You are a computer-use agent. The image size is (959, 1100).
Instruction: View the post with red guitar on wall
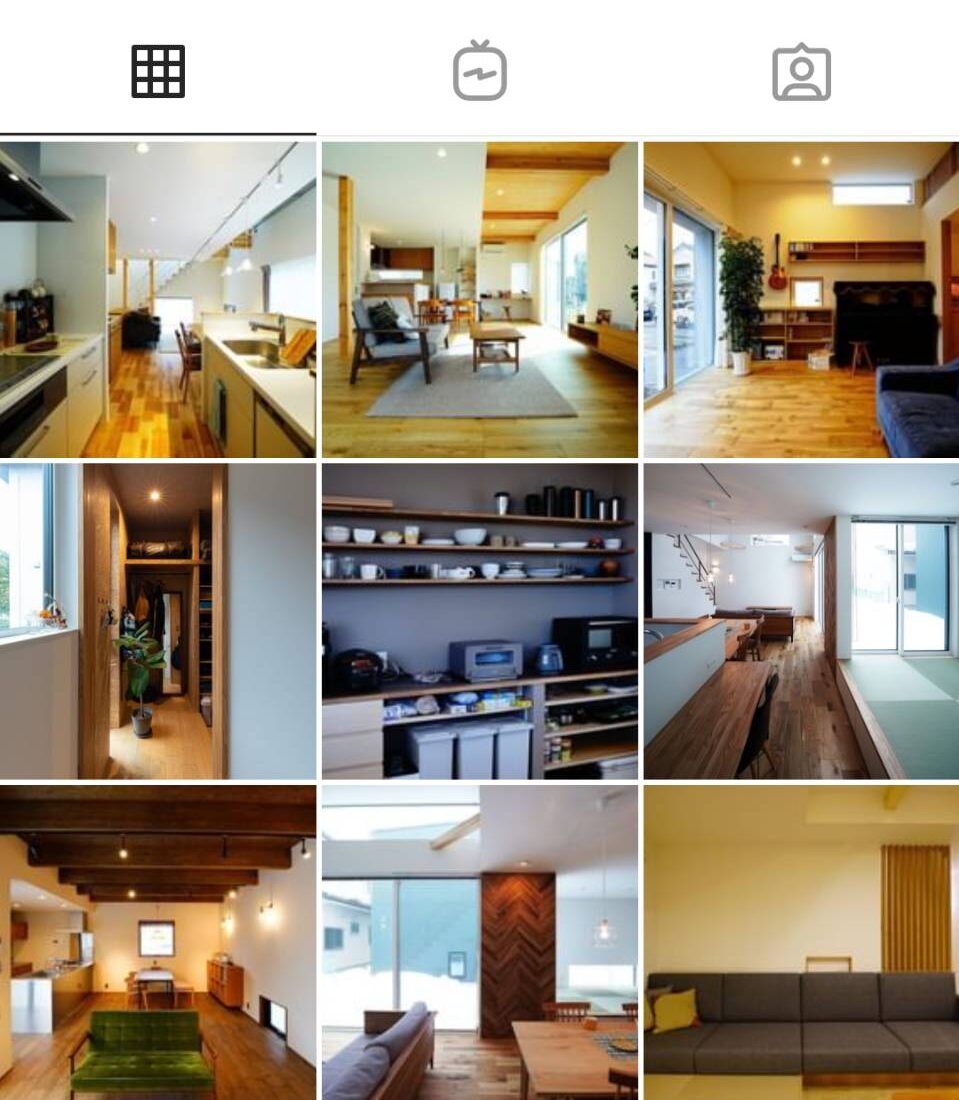click(x=801, y=299)
